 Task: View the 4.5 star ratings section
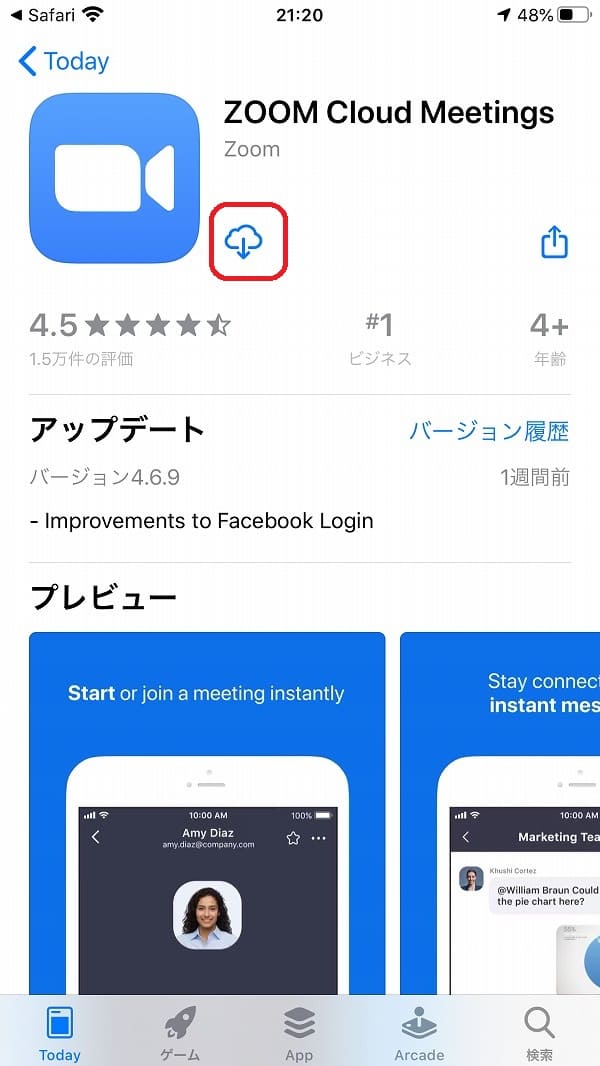[130, 338]
